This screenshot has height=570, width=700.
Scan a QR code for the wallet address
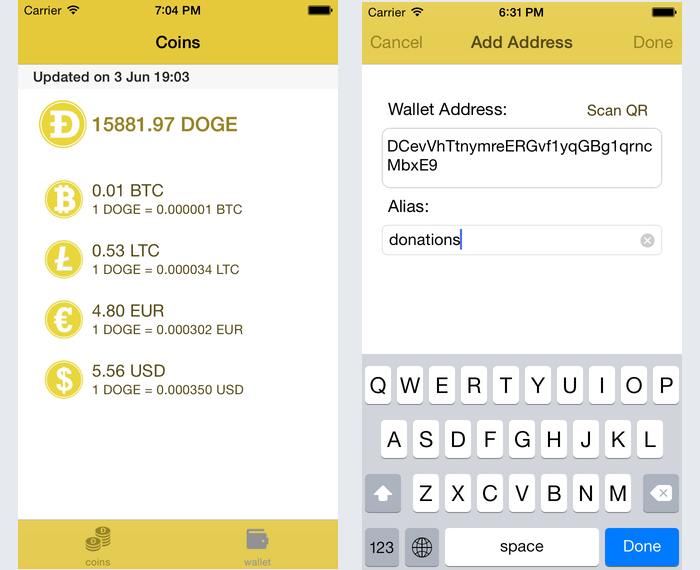tap(617, 111)
